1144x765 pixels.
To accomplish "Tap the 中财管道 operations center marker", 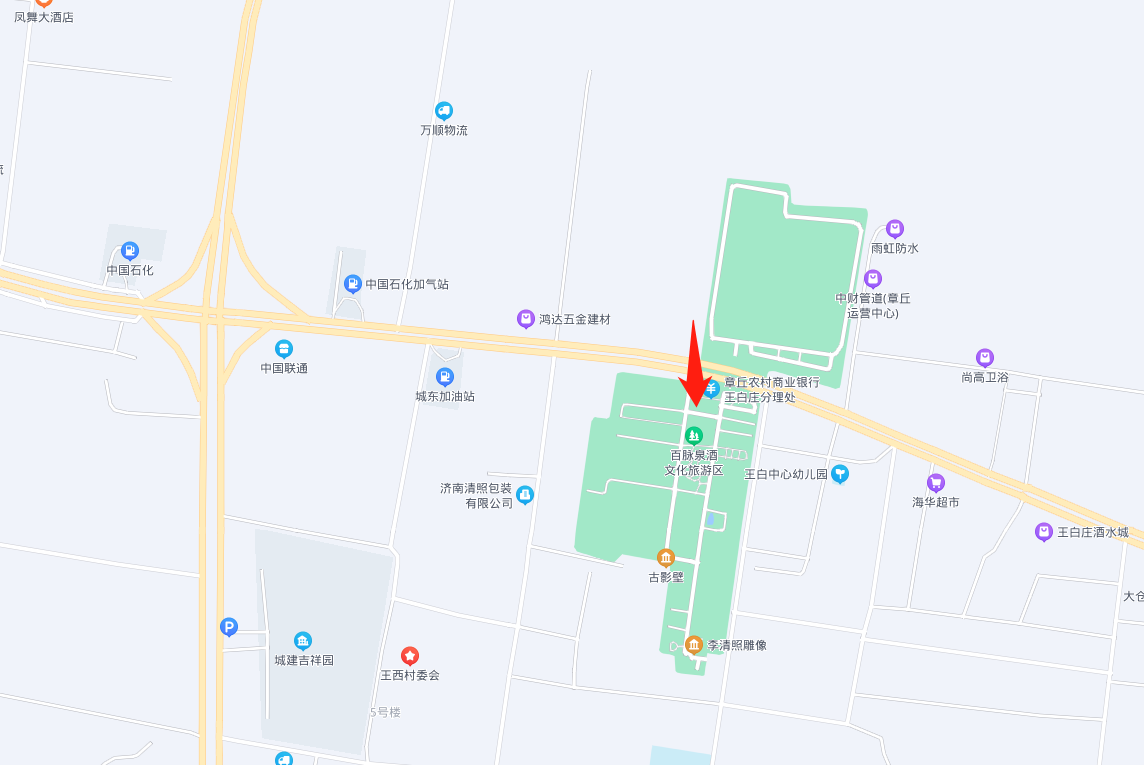I will (x=873, y=279).
